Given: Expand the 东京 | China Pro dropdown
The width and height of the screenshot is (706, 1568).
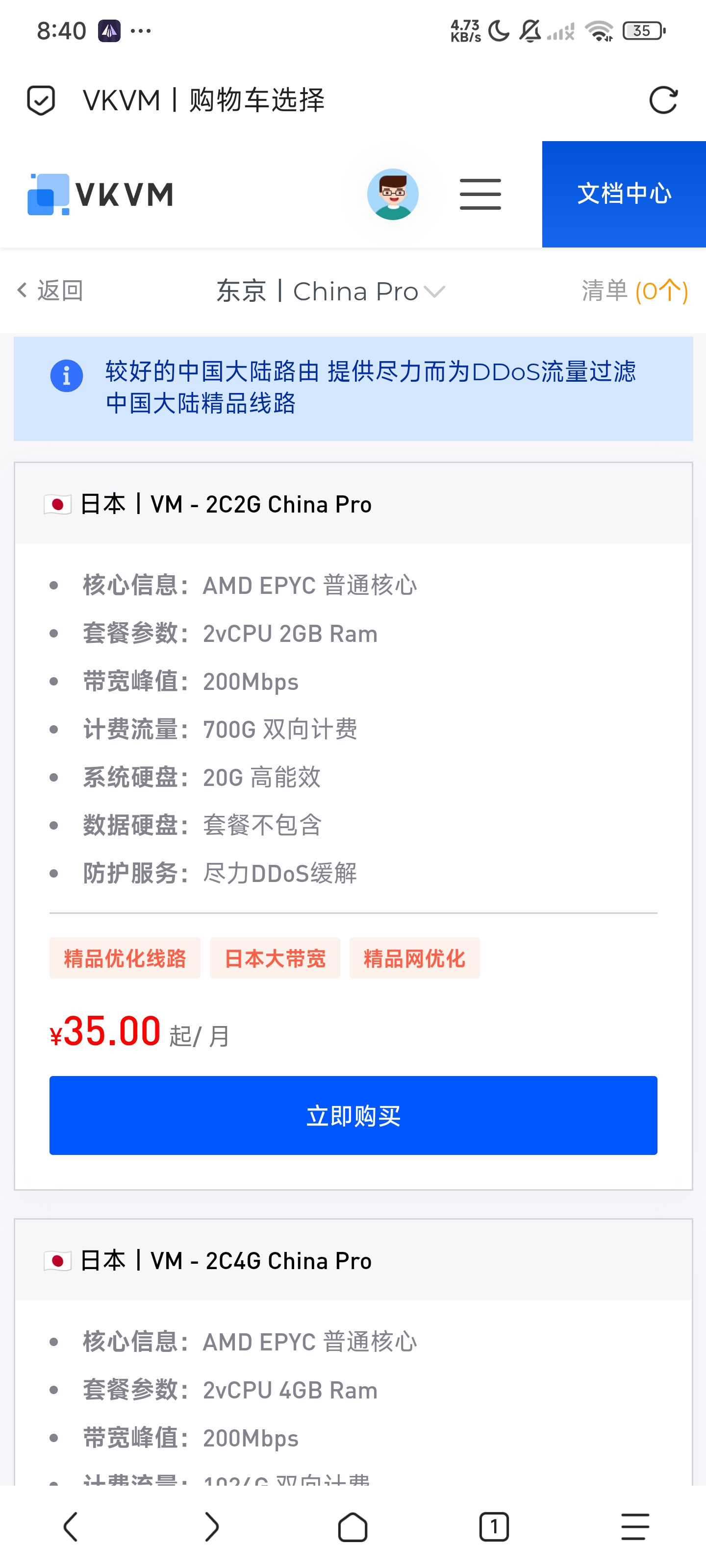Looking at the screenshot, I should (331, 292).
